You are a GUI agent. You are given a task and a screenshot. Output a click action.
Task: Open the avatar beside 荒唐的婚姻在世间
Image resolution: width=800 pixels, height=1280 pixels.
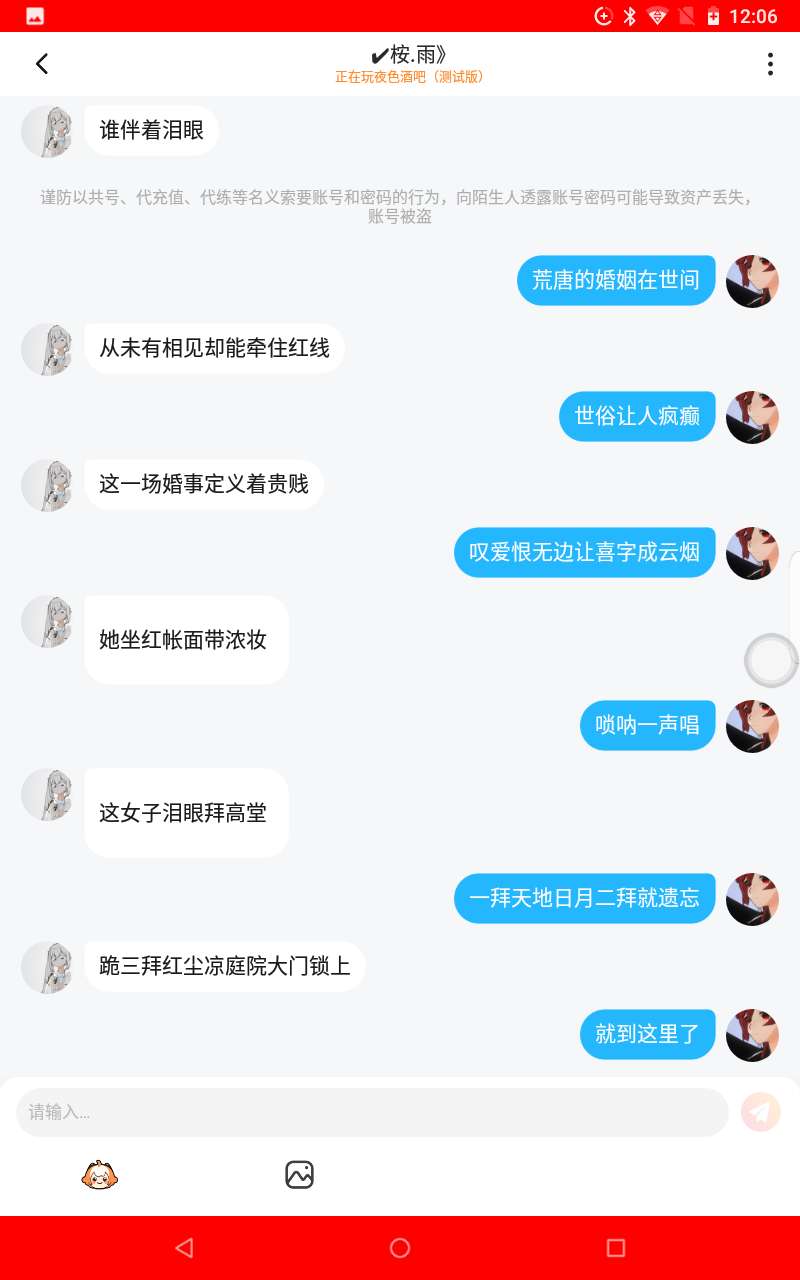pos(752,281)
